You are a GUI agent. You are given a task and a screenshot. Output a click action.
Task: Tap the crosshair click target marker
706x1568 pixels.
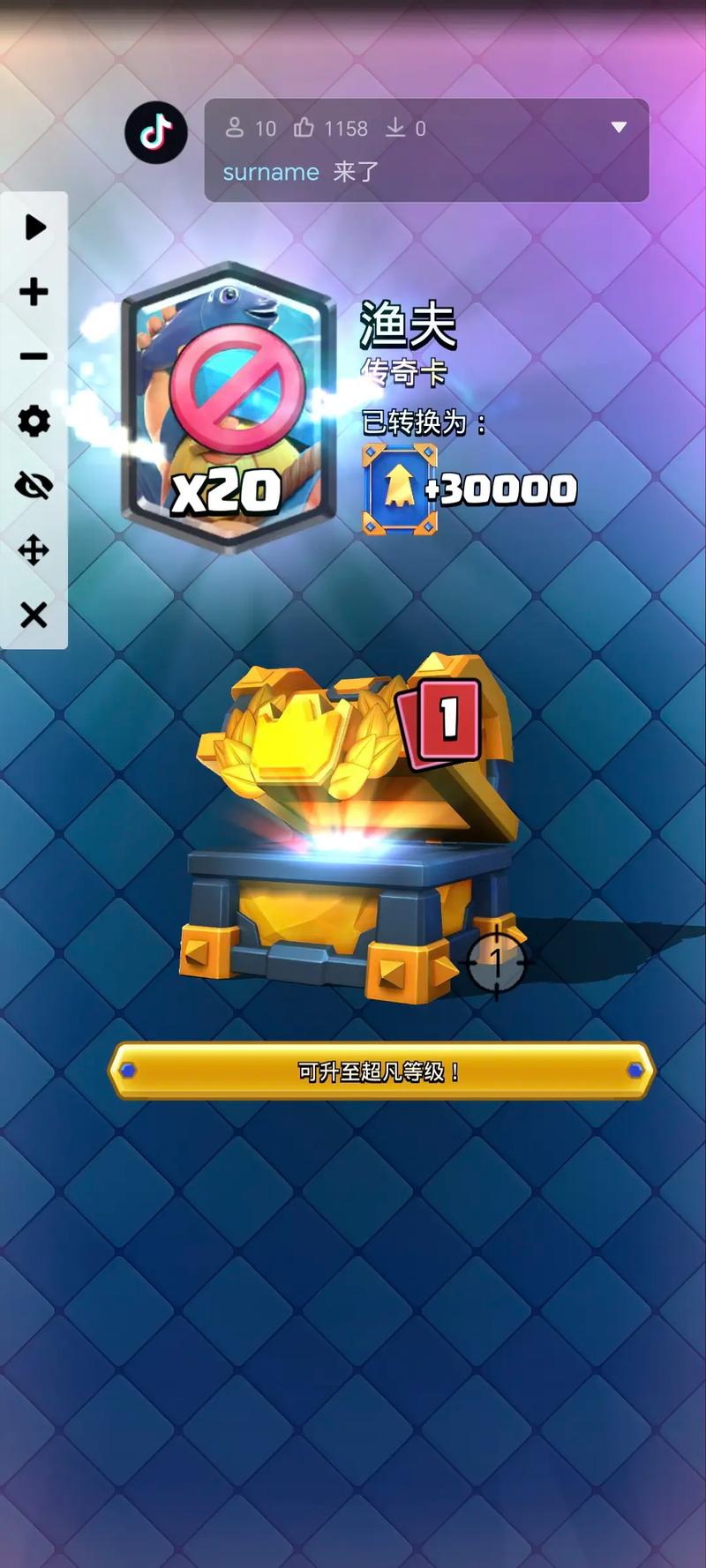click(496, 961)
